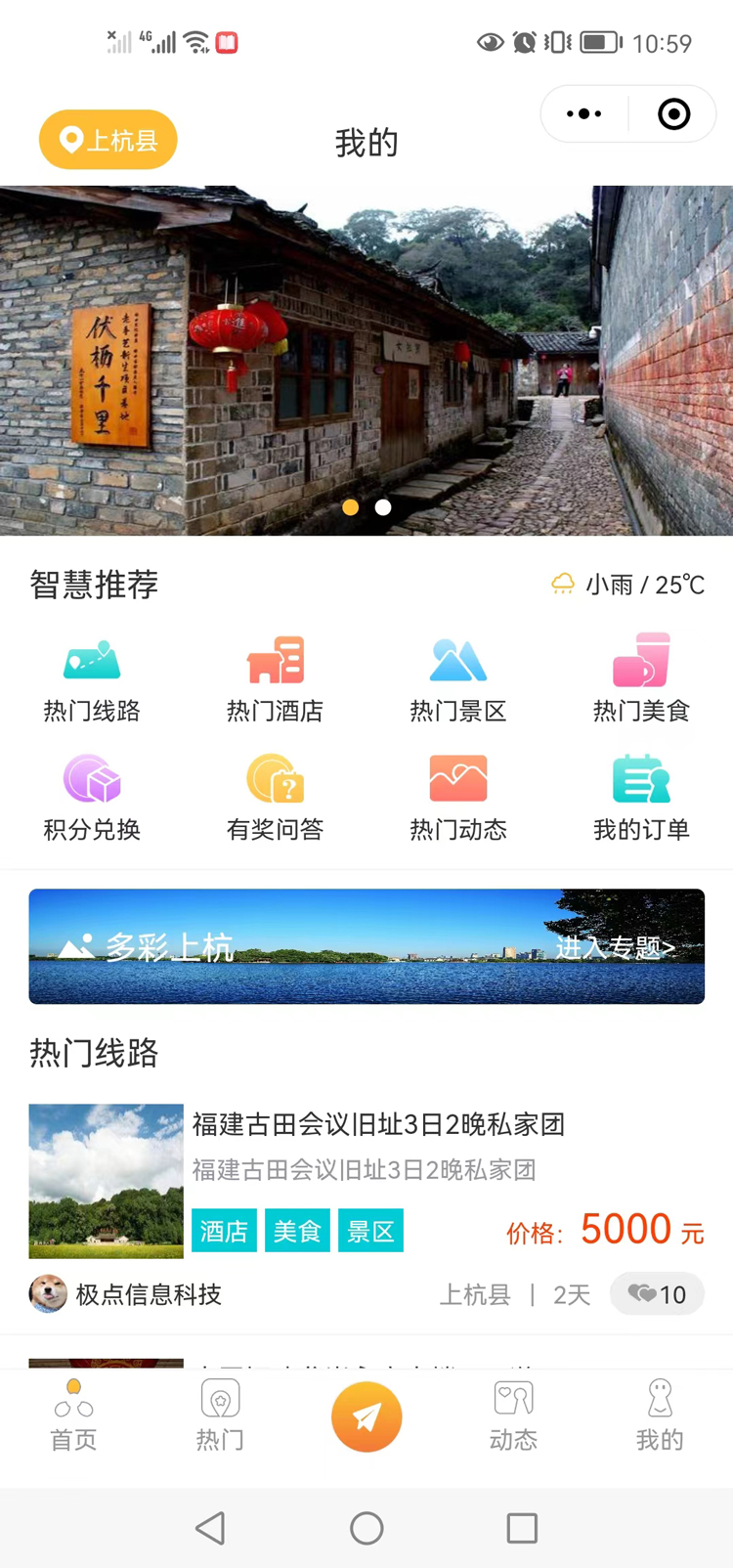Go to the 我的 profile tab

[x=660, y=1416]
